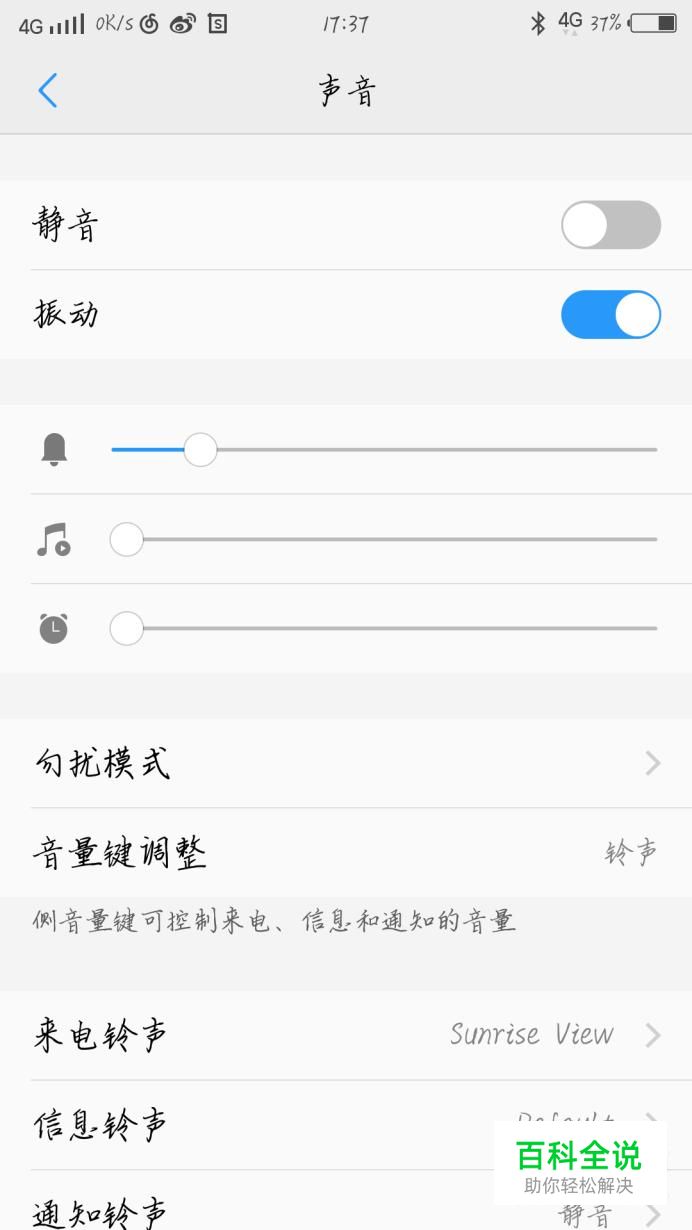Tap the ringtone volume slider
The width and height of the screenshot is (692, 1230).
[384, 450]
